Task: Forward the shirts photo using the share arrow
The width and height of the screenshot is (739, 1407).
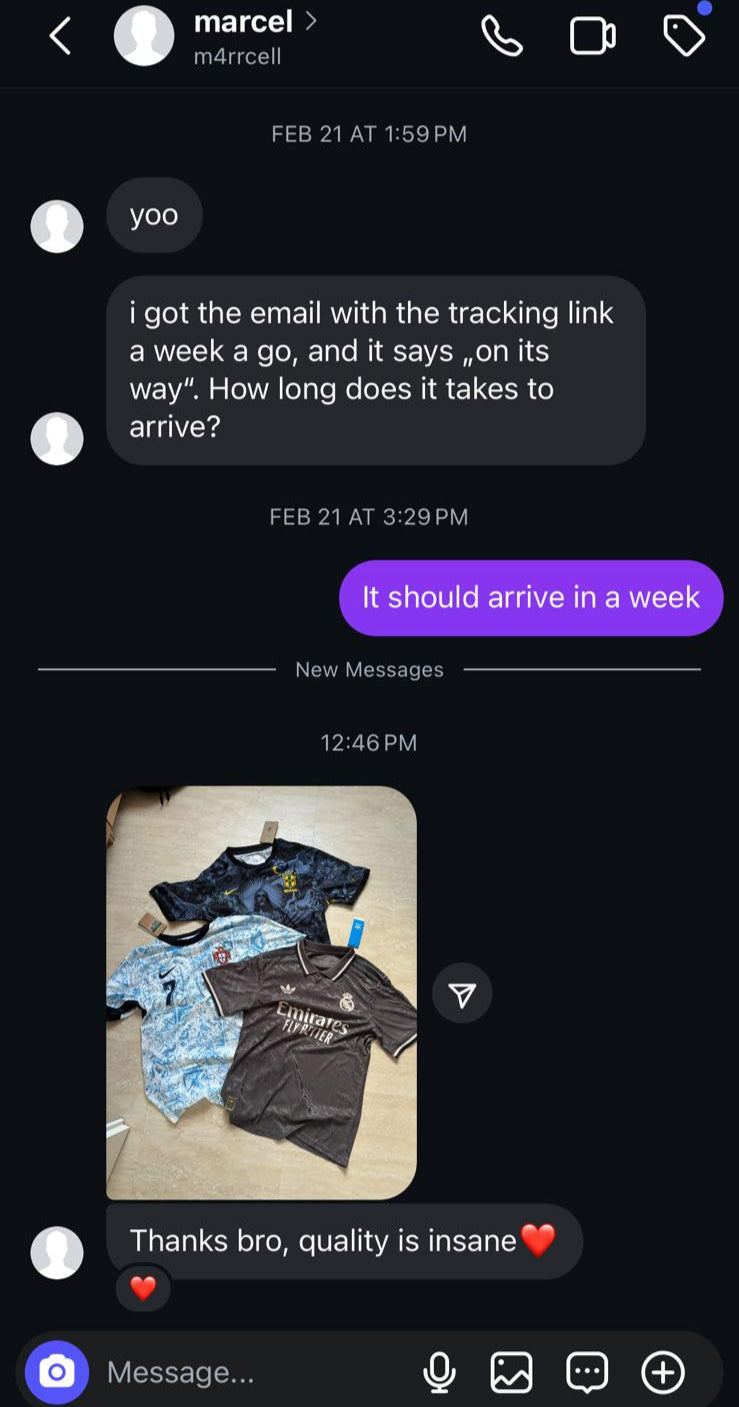Action: (x=462, y=993)
